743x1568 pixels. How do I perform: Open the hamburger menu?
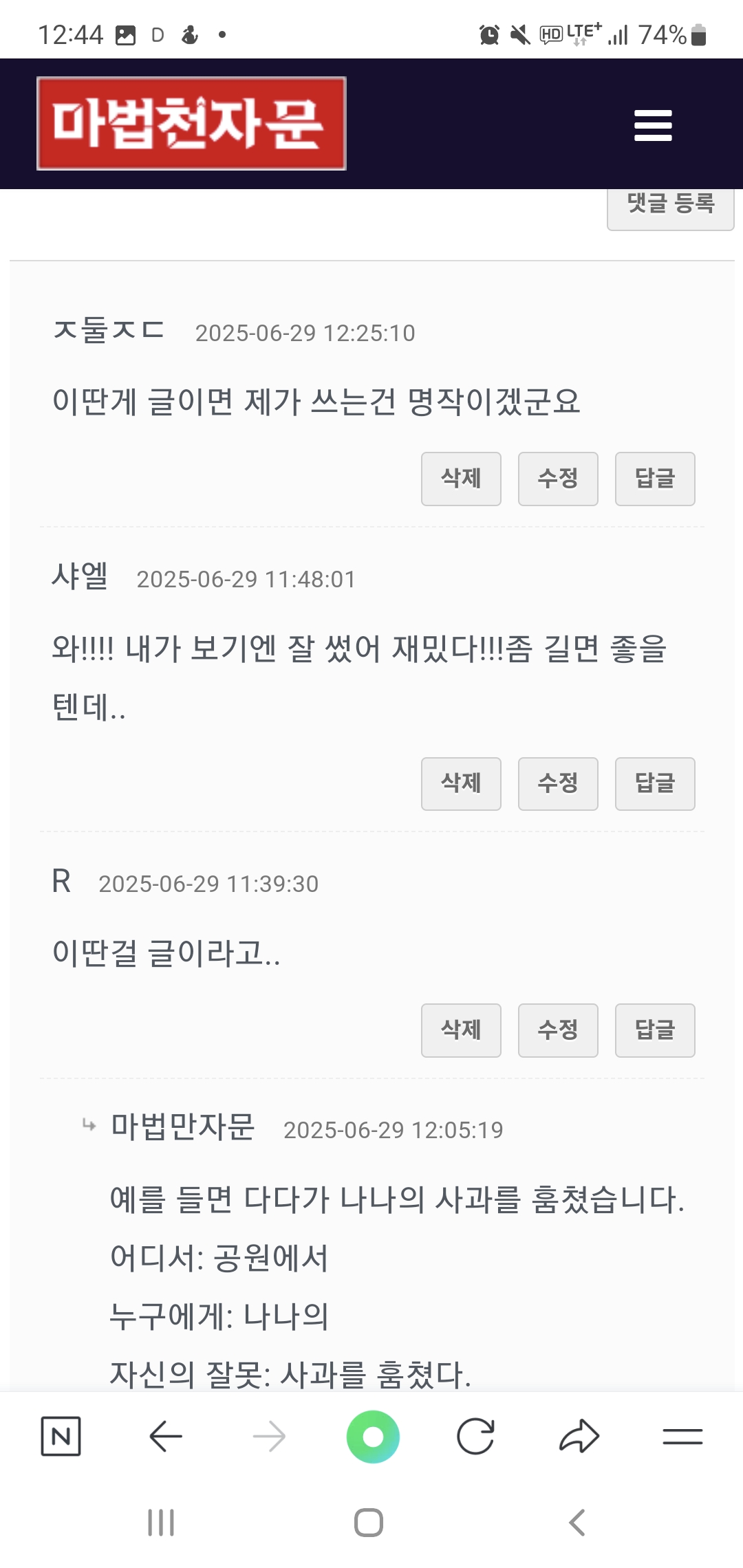tap(653, 125)
